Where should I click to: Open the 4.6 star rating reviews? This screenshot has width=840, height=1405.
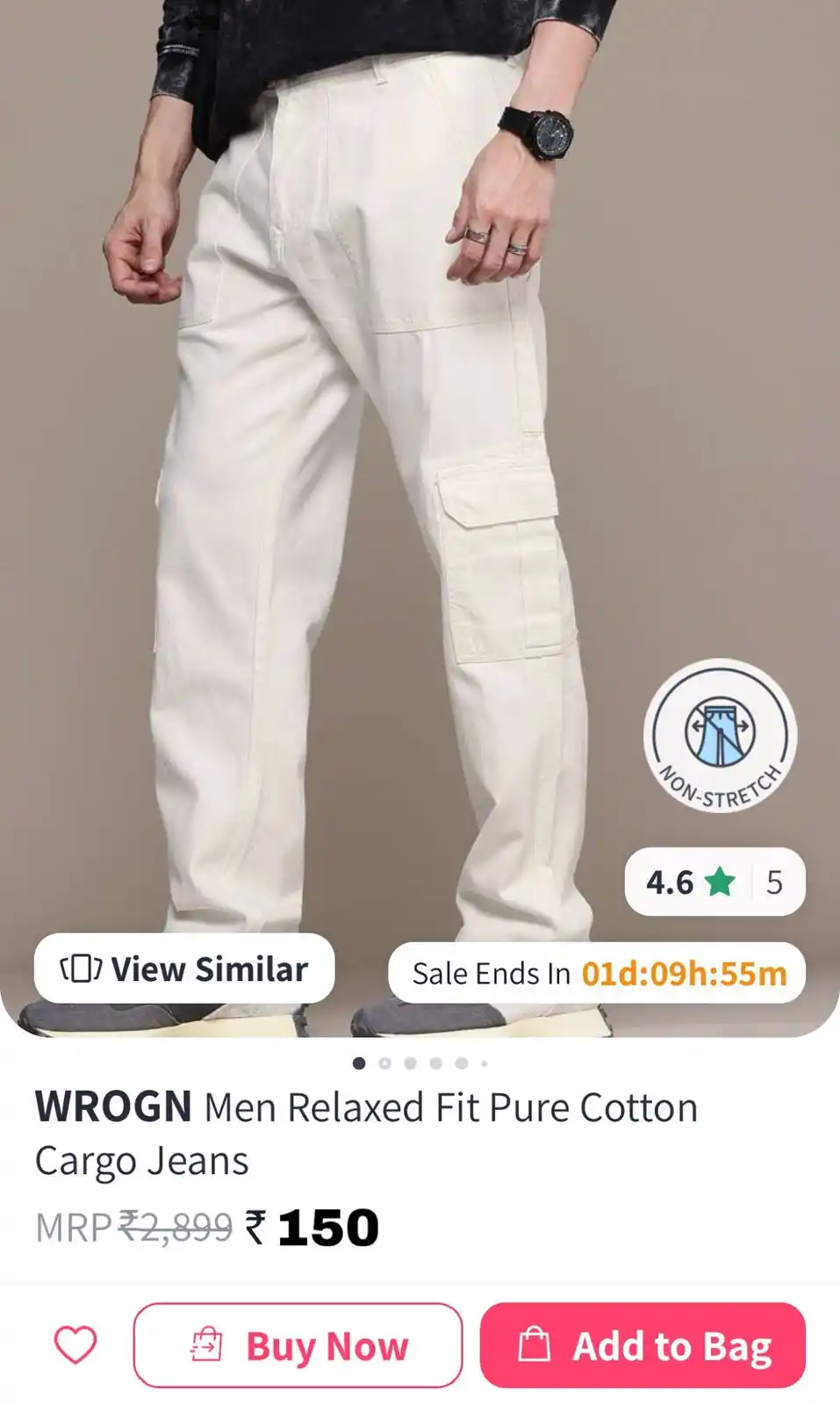pyautogui.click(x=714, y=882)
